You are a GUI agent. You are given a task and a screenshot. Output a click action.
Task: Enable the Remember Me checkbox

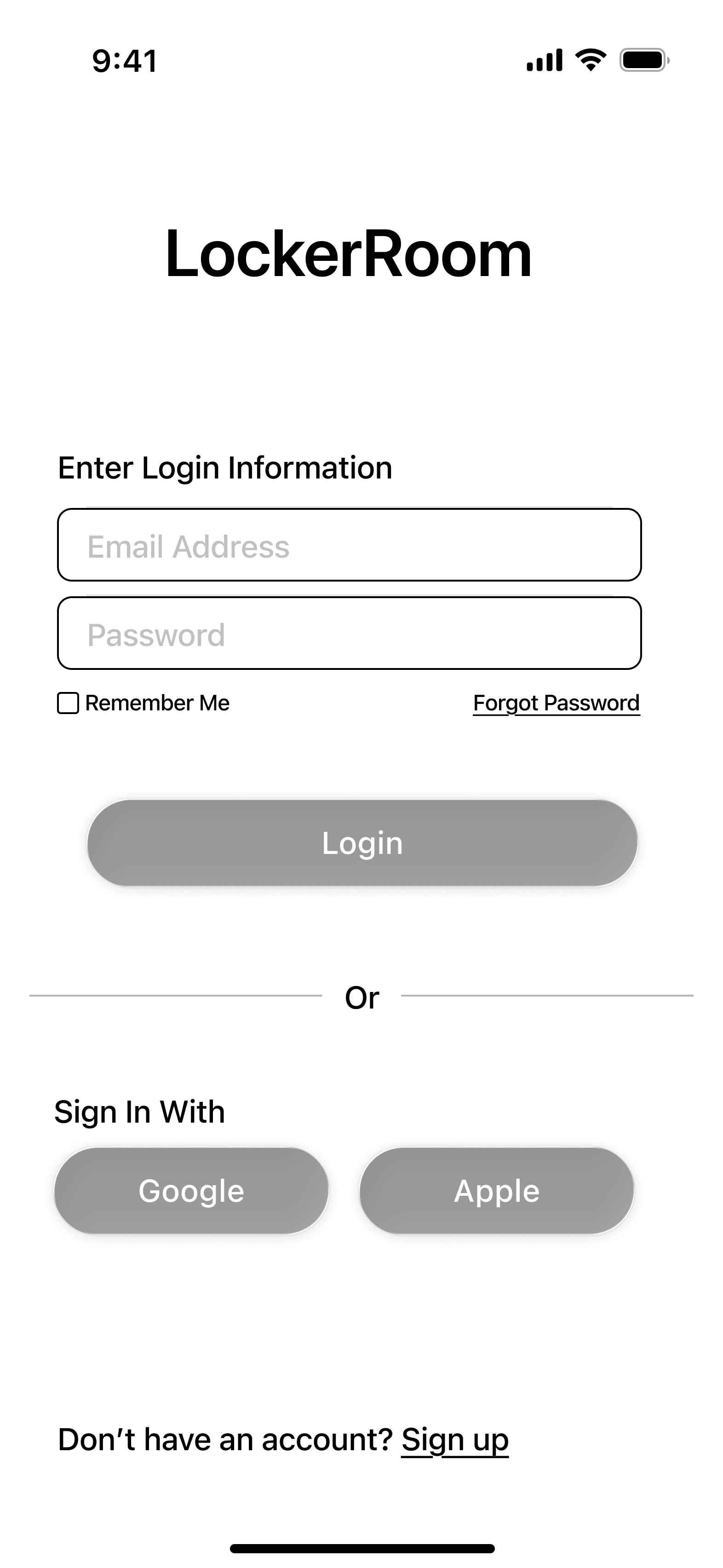pyautogui.click(x=69, y=703)
